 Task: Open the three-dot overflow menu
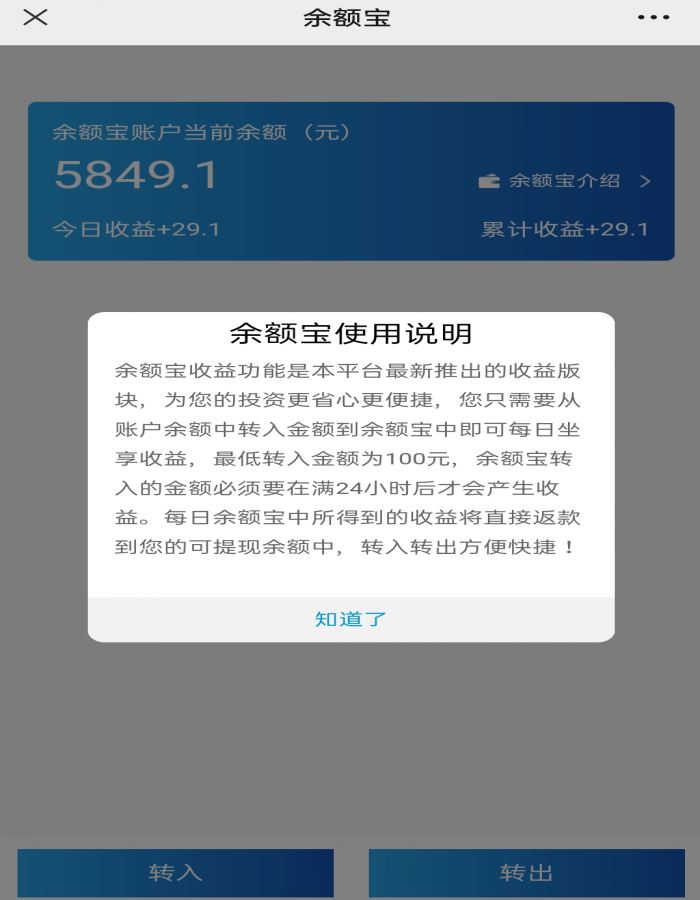point(653,18)
